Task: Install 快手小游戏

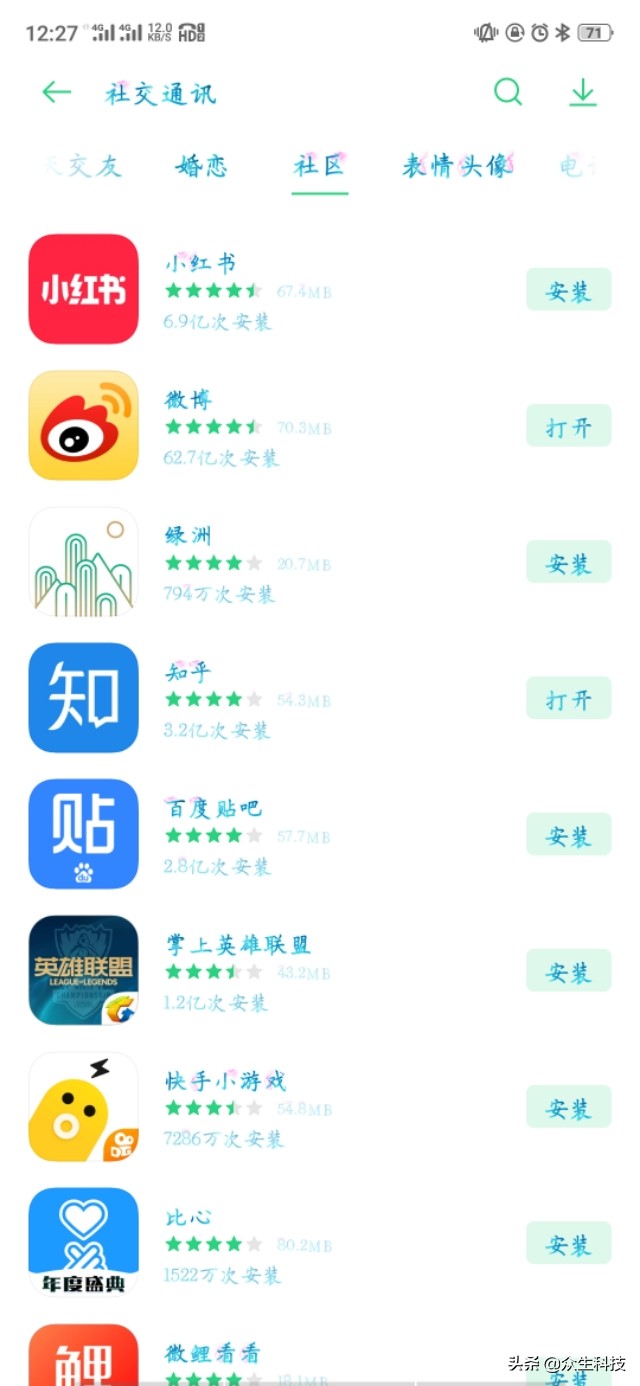Action: point(568,1107)
